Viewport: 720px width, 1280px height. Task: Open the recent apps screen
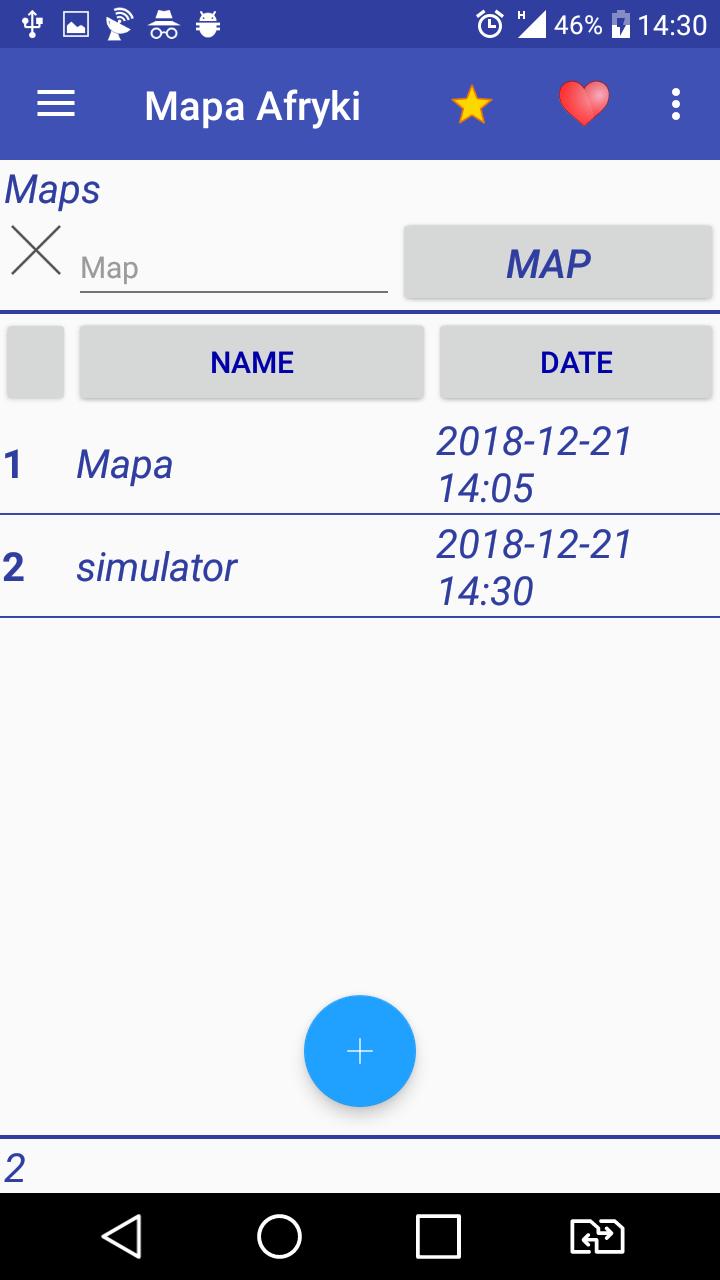tap(438, 1237)
